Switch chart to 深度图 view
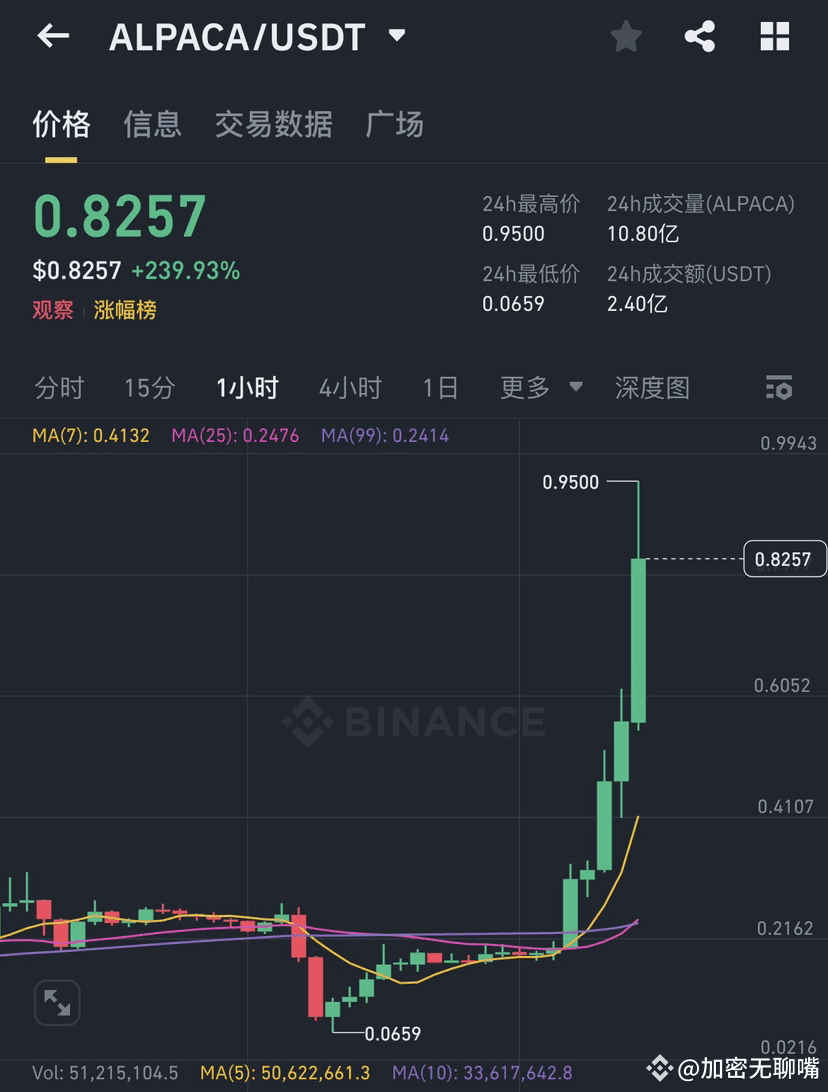 click(652, 388)
